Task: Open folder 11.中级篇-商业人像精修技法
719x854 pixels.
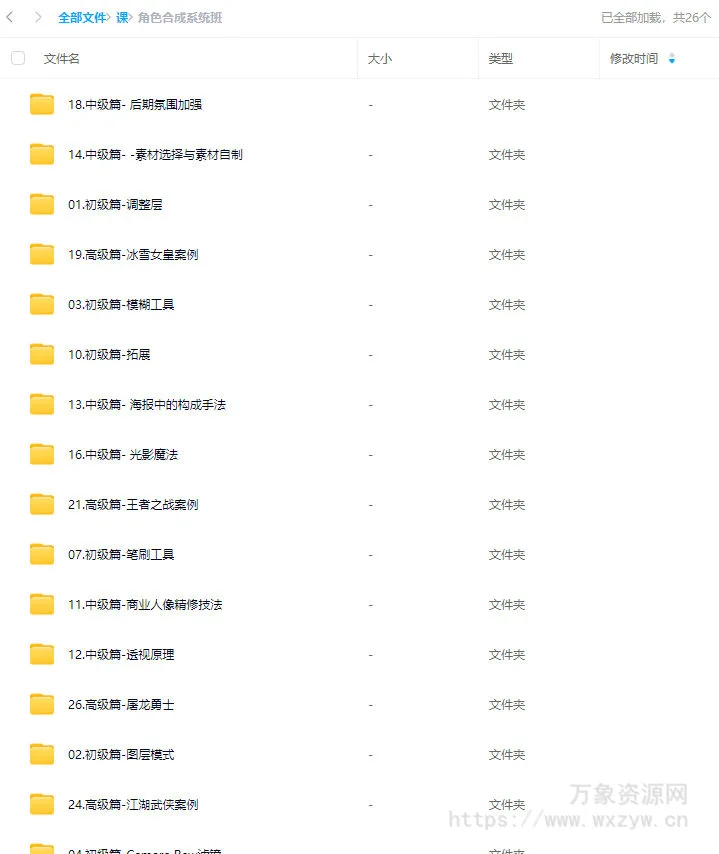Action: tap(144, 605)
